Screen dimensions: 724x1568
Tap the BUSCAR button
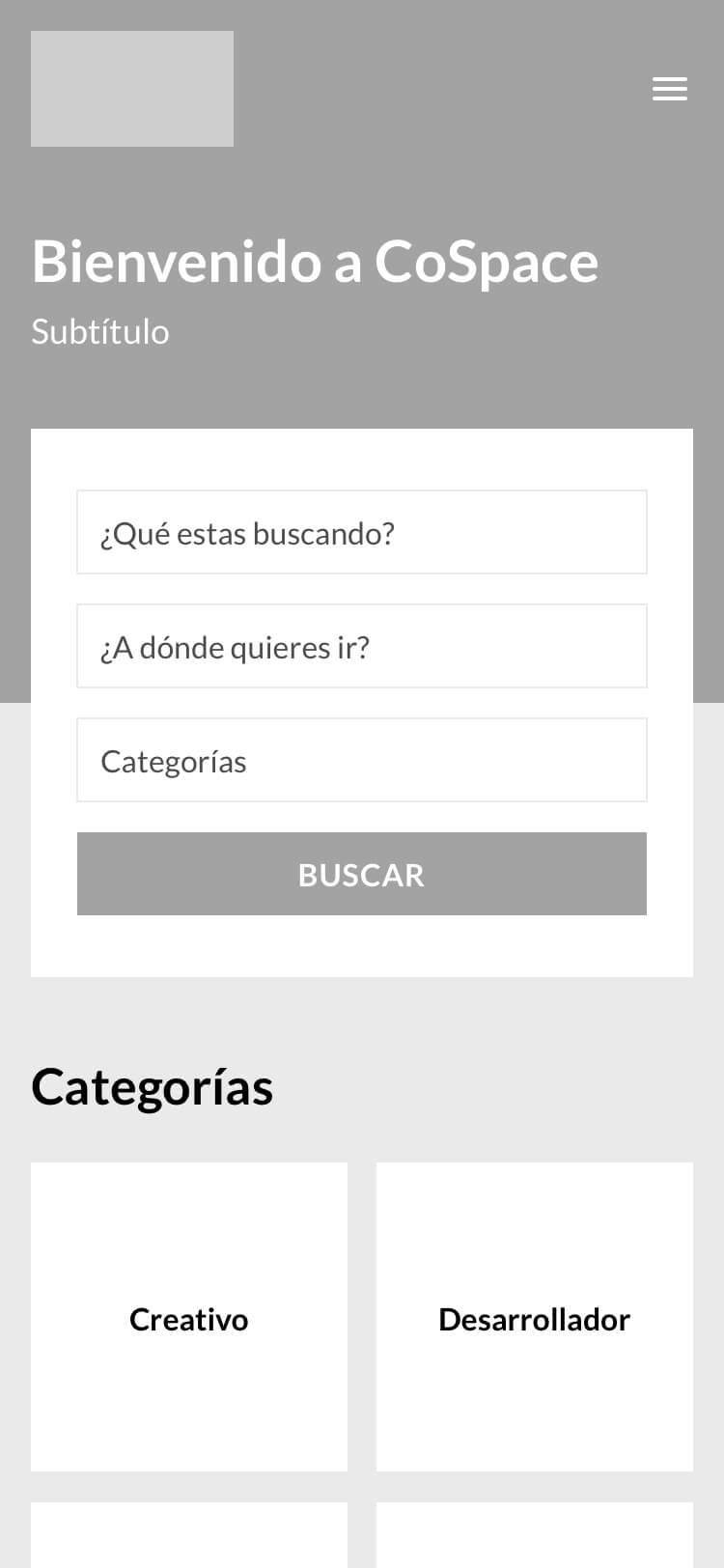(362, 874)
